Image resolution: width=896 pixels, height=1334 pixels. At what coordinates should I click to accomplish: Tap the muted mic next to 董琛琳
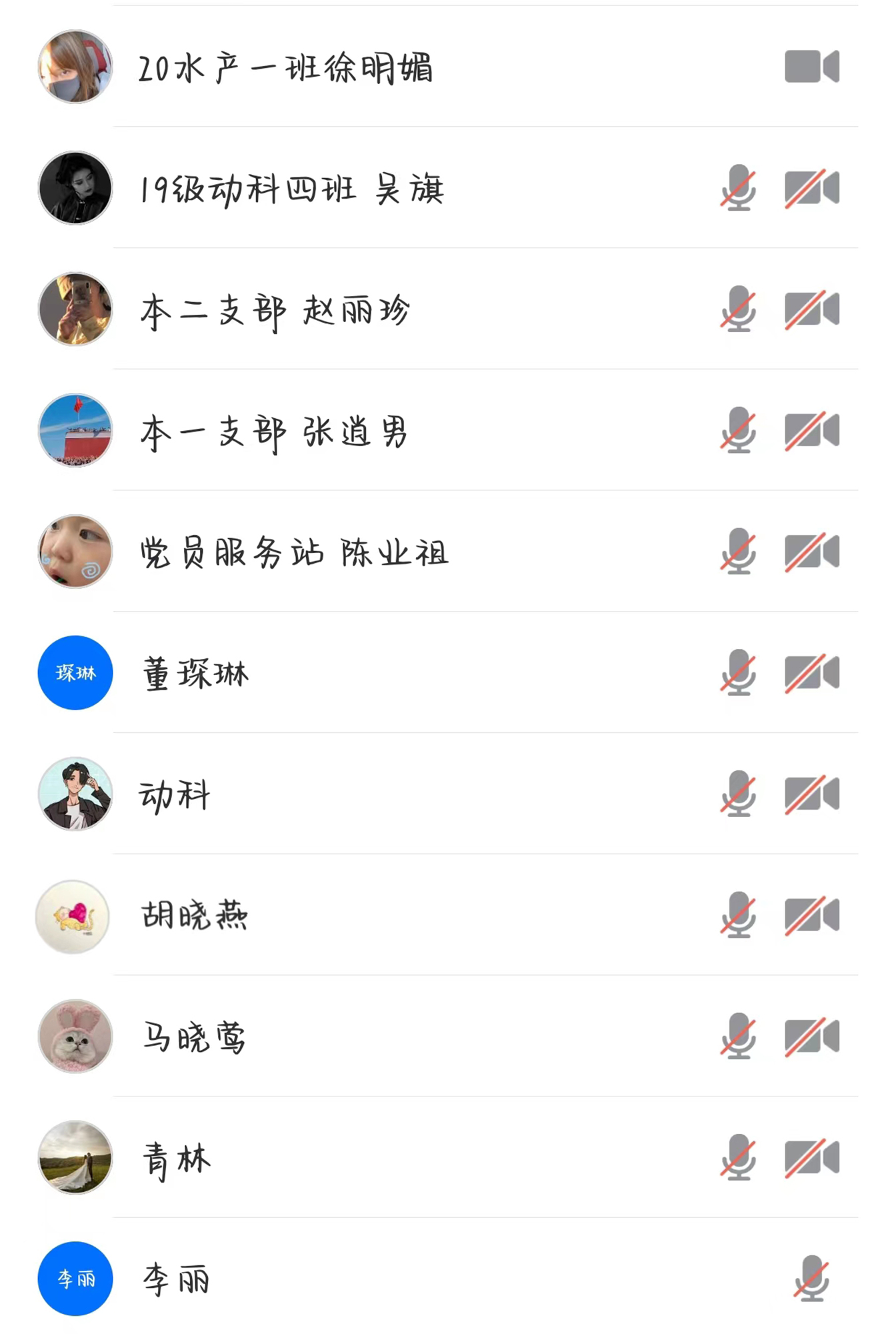[x=738, y=672]
